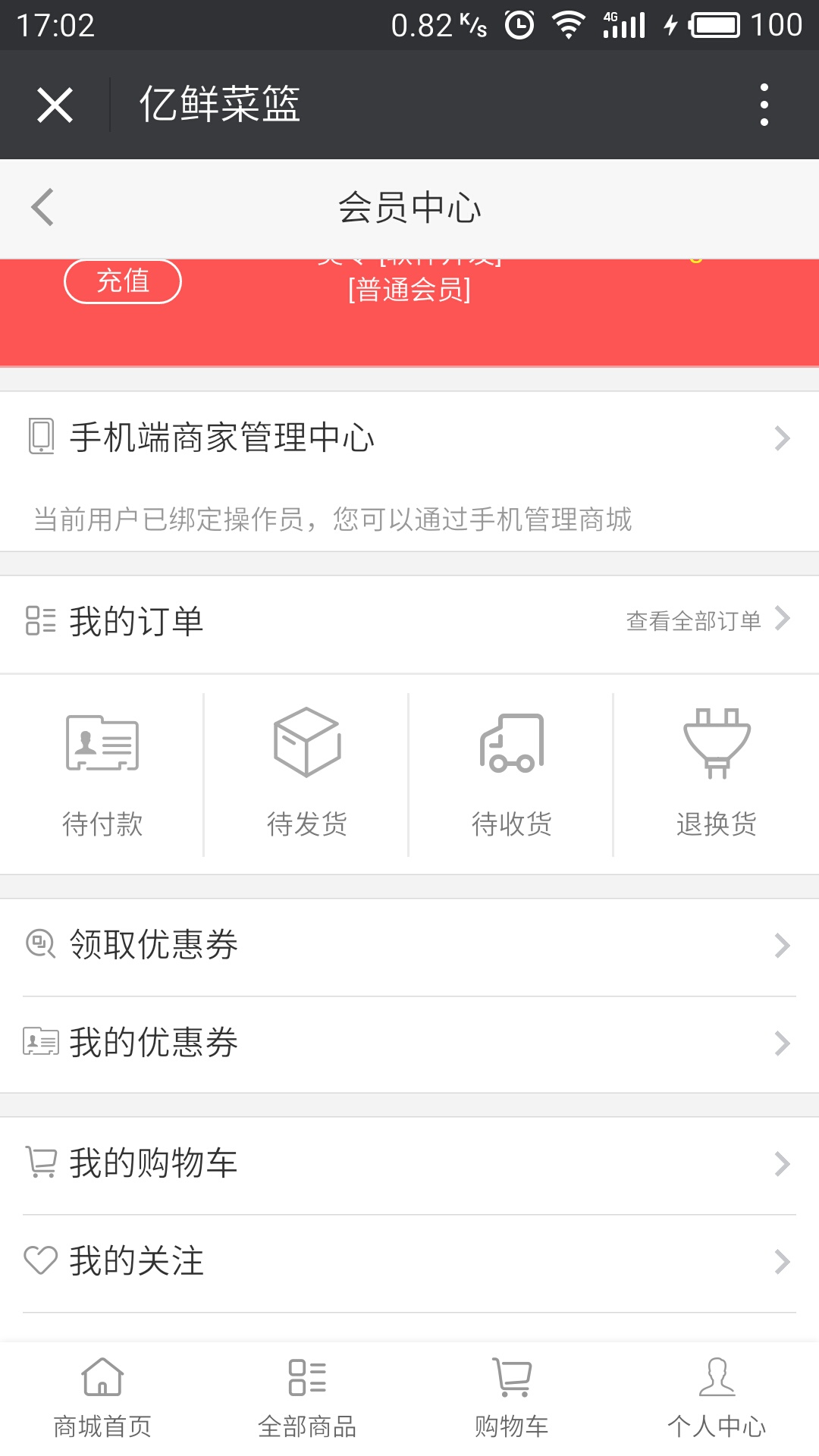Open 待收货 orders
This screenshot has height=1456, width=819.
click(512, 775)
